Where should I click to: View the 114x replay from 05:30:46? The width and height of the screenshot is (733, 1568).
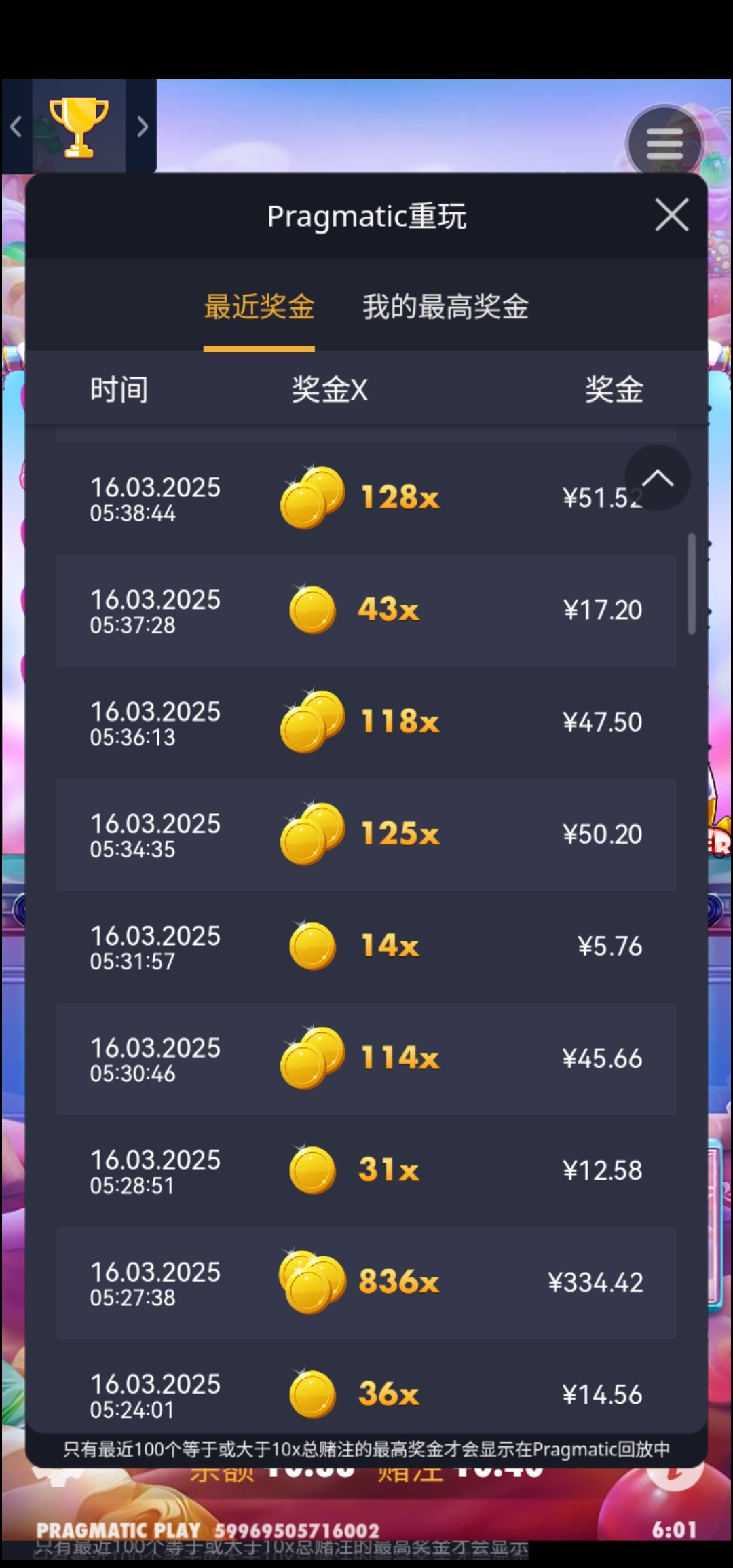tap(366, 1058)
